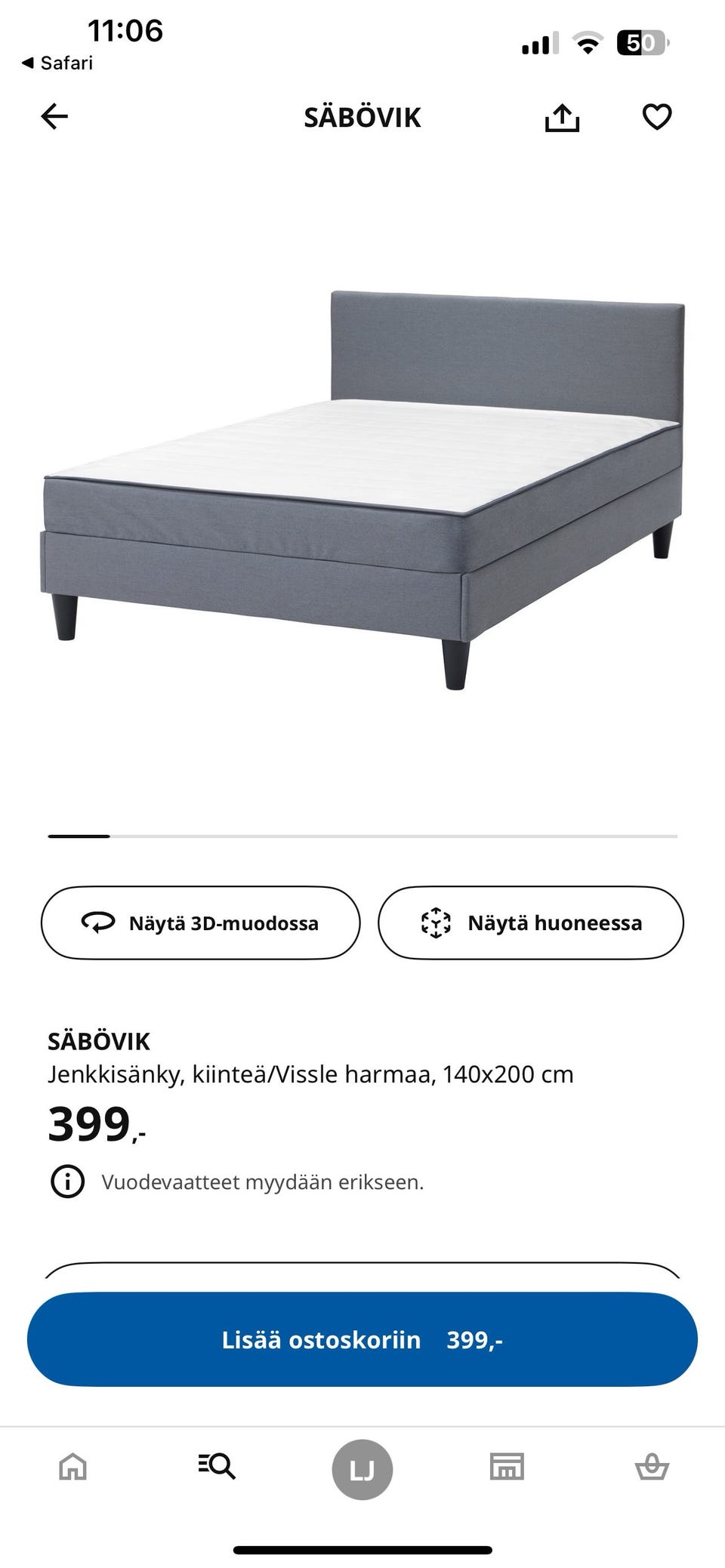Add SÄBÖVIK bed to favorites
The image size is (725, 1568).
tap(658, 116)
